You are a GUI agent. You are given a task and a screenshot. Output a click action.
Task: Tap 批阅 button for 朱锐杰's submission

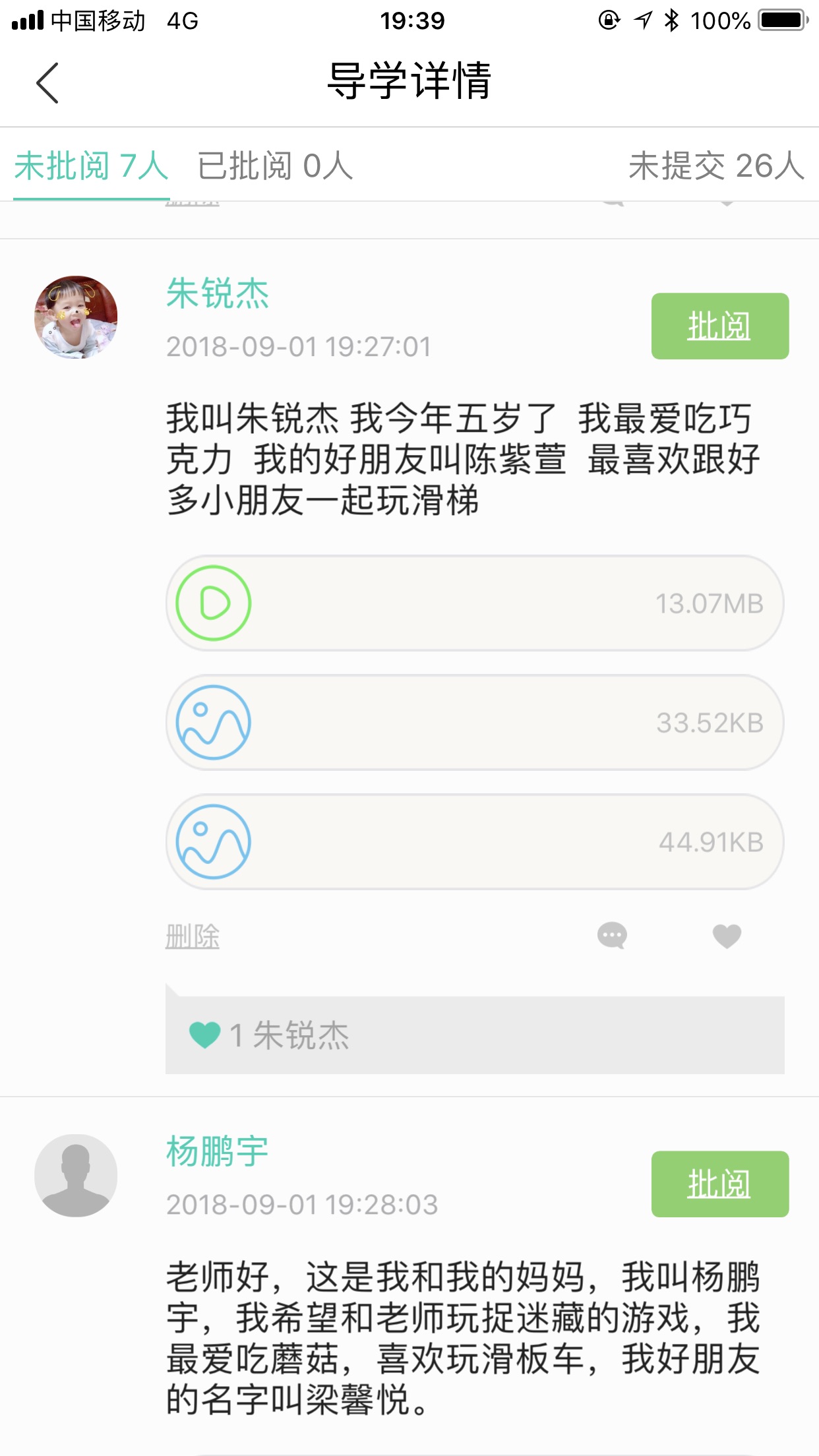click(719, 326)
